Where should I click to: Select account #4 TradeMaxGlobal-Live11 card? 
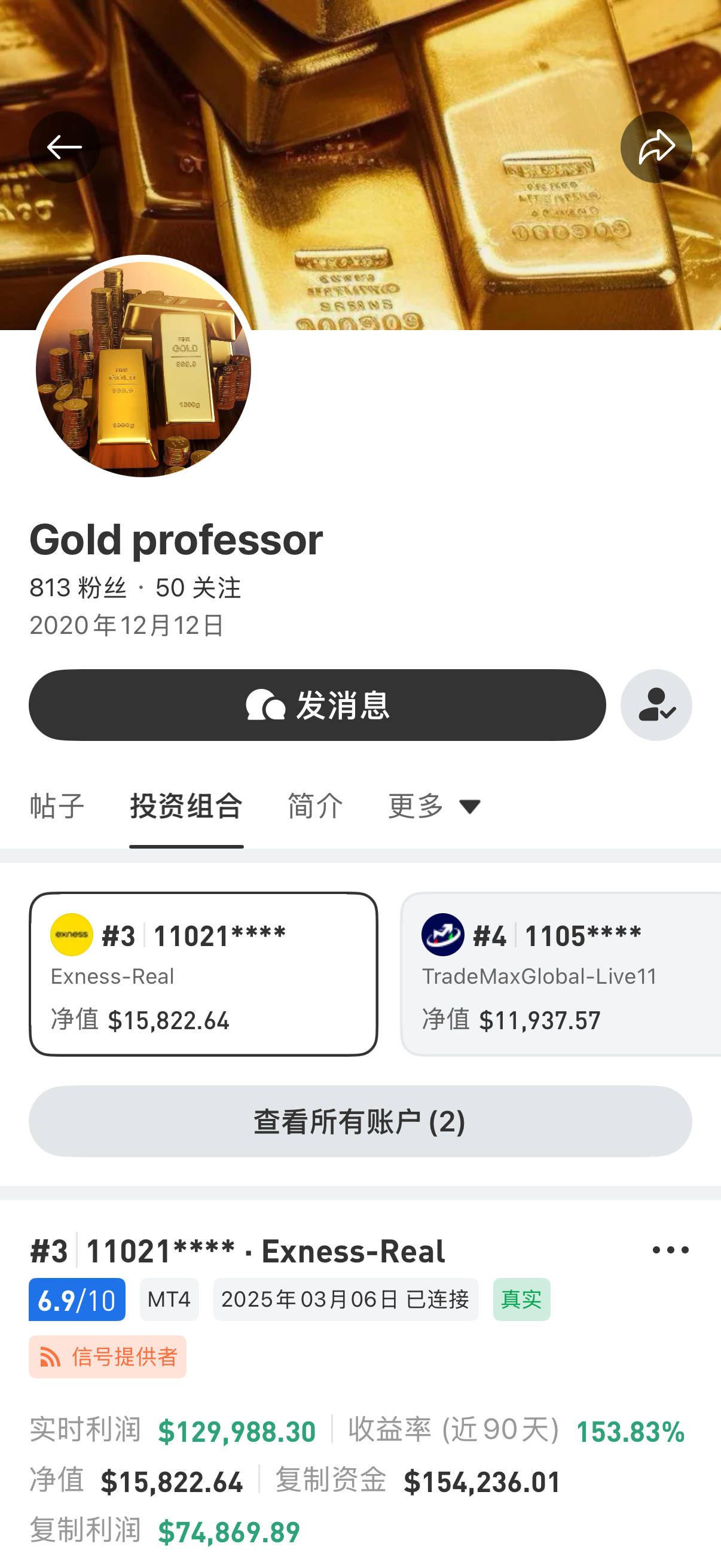(560, 974)
